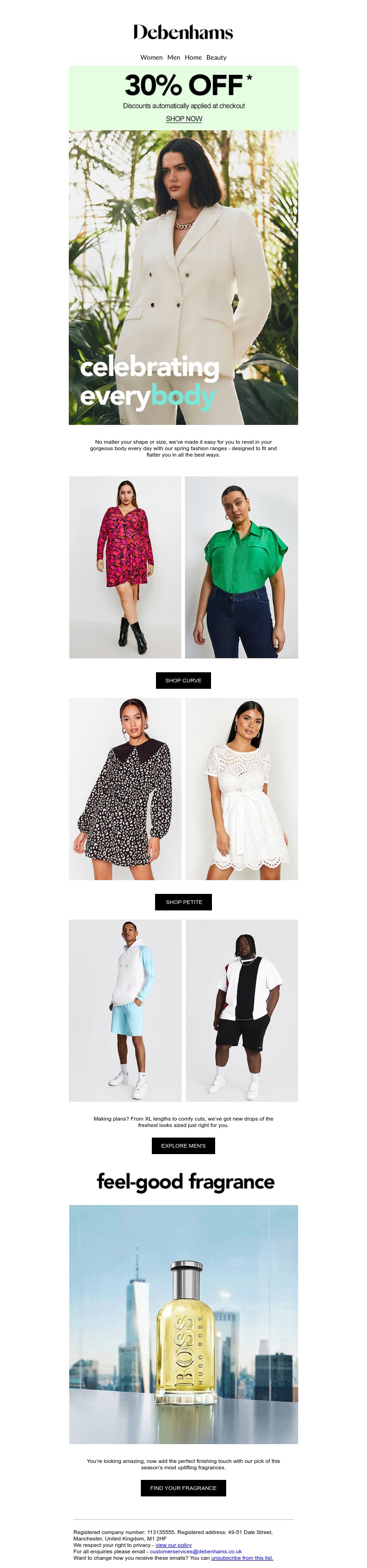Viewport: 367px width, 1568px height.
Task: View the white and blue hoodie set
Action: pyautogui.click(x=125, y=1010)
